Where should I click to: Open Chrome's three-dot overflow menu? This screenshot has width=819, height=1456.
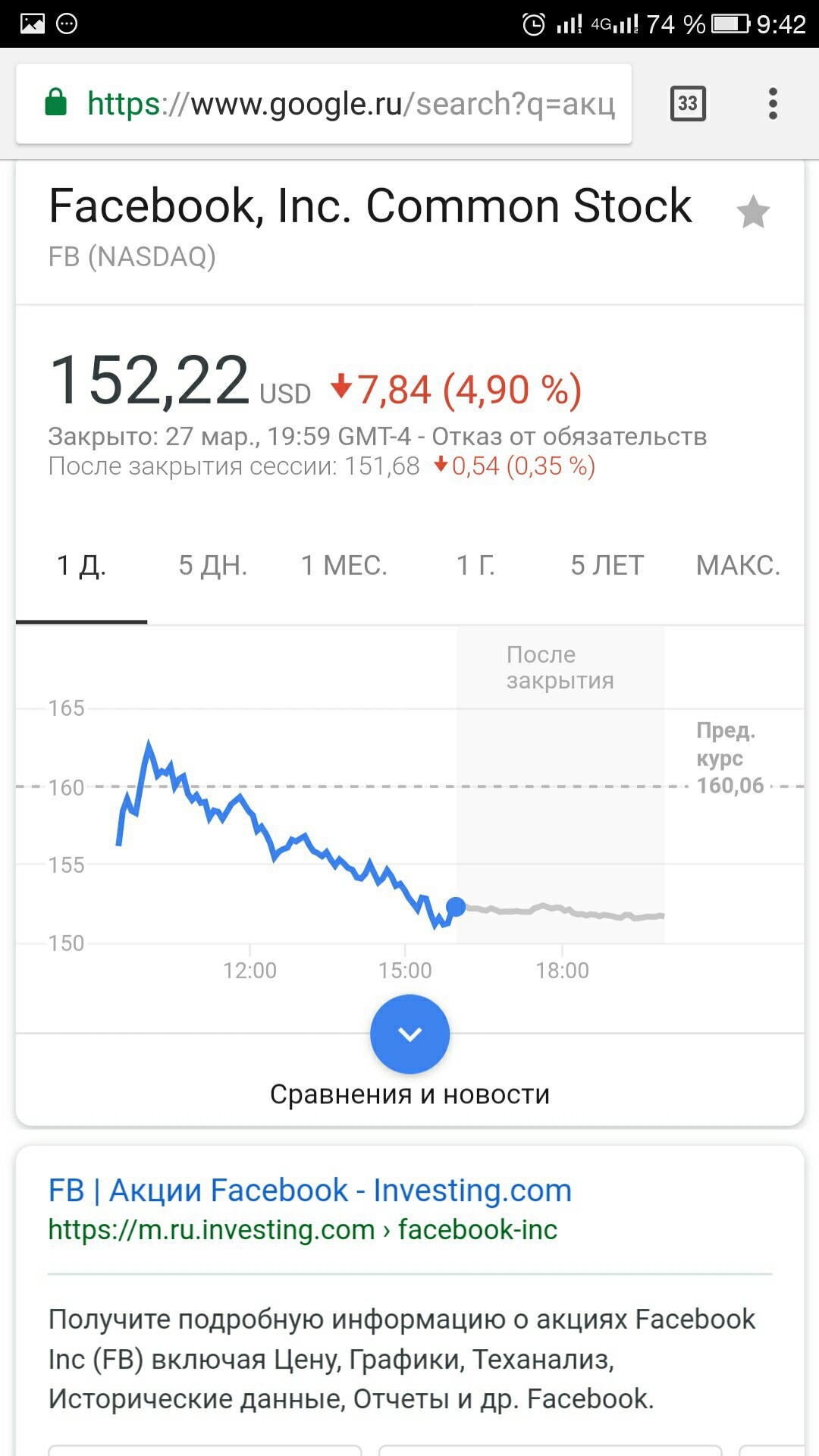773,104
